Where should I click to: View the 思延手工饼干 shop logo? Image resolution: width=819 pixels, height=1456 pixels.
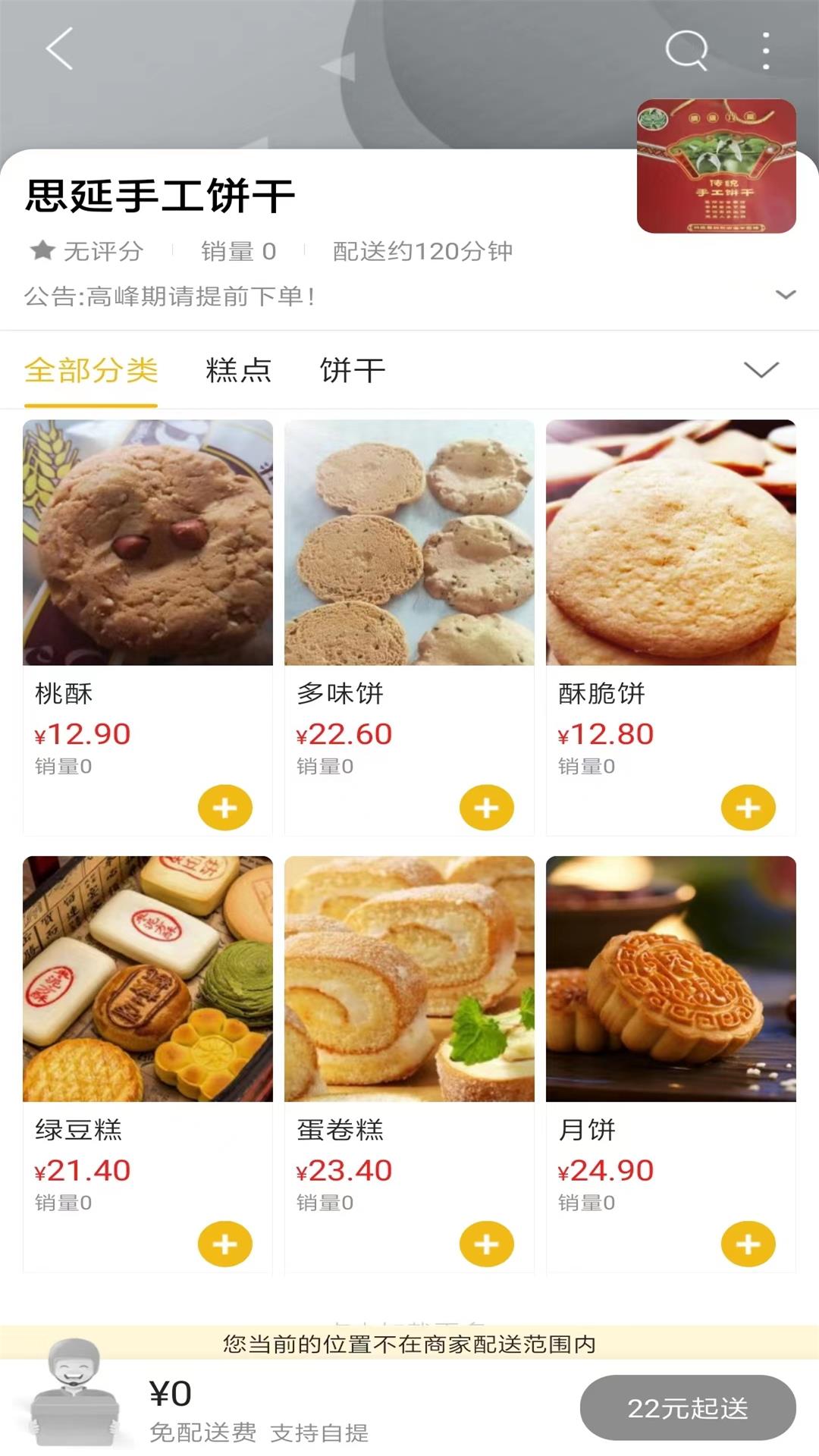pos(716,166)
